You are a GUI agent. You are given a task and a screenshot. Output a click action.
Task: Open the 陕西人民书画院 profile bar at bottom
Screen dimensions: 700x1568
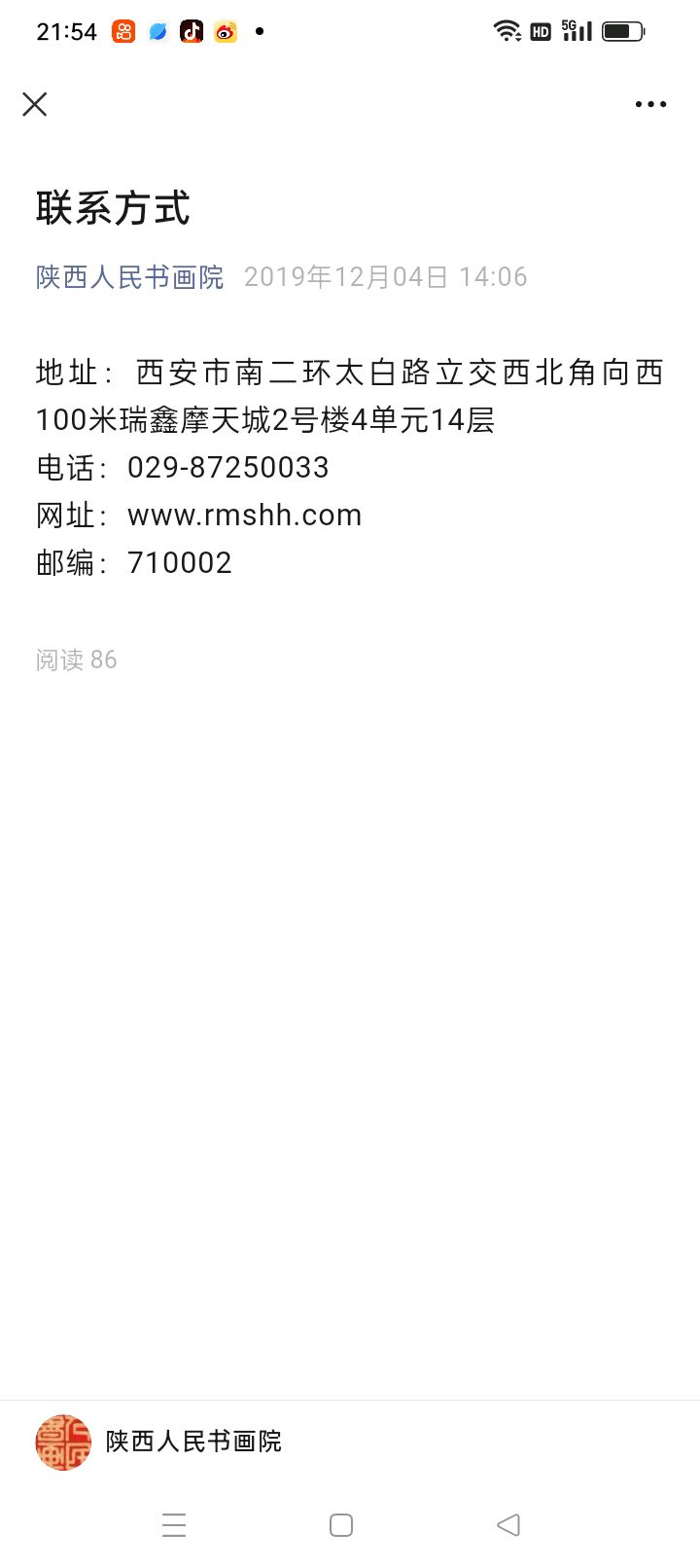coord(350,1442)
